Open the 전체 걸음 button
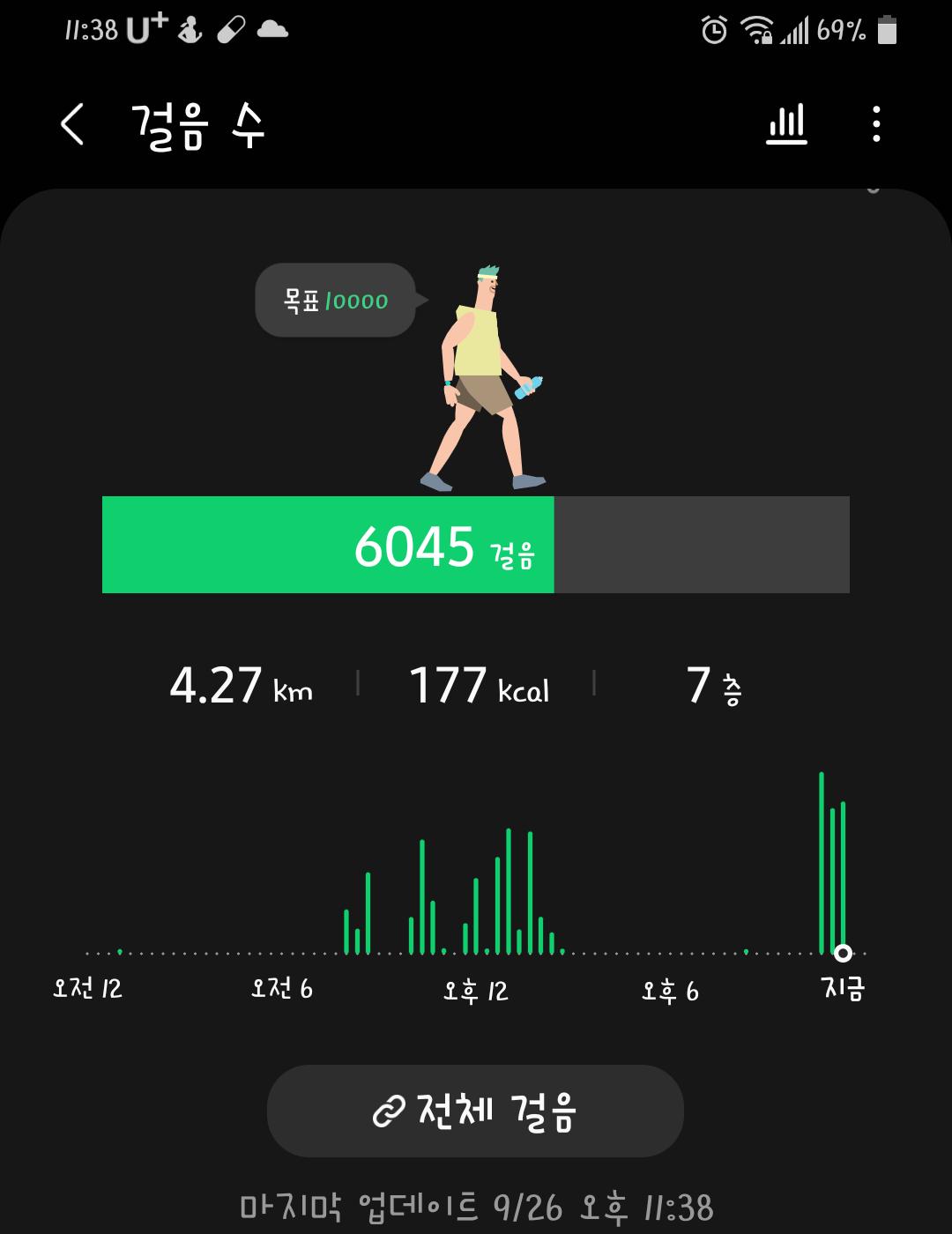Viewport: 952px width, 1234px height. click(475, 1111)
